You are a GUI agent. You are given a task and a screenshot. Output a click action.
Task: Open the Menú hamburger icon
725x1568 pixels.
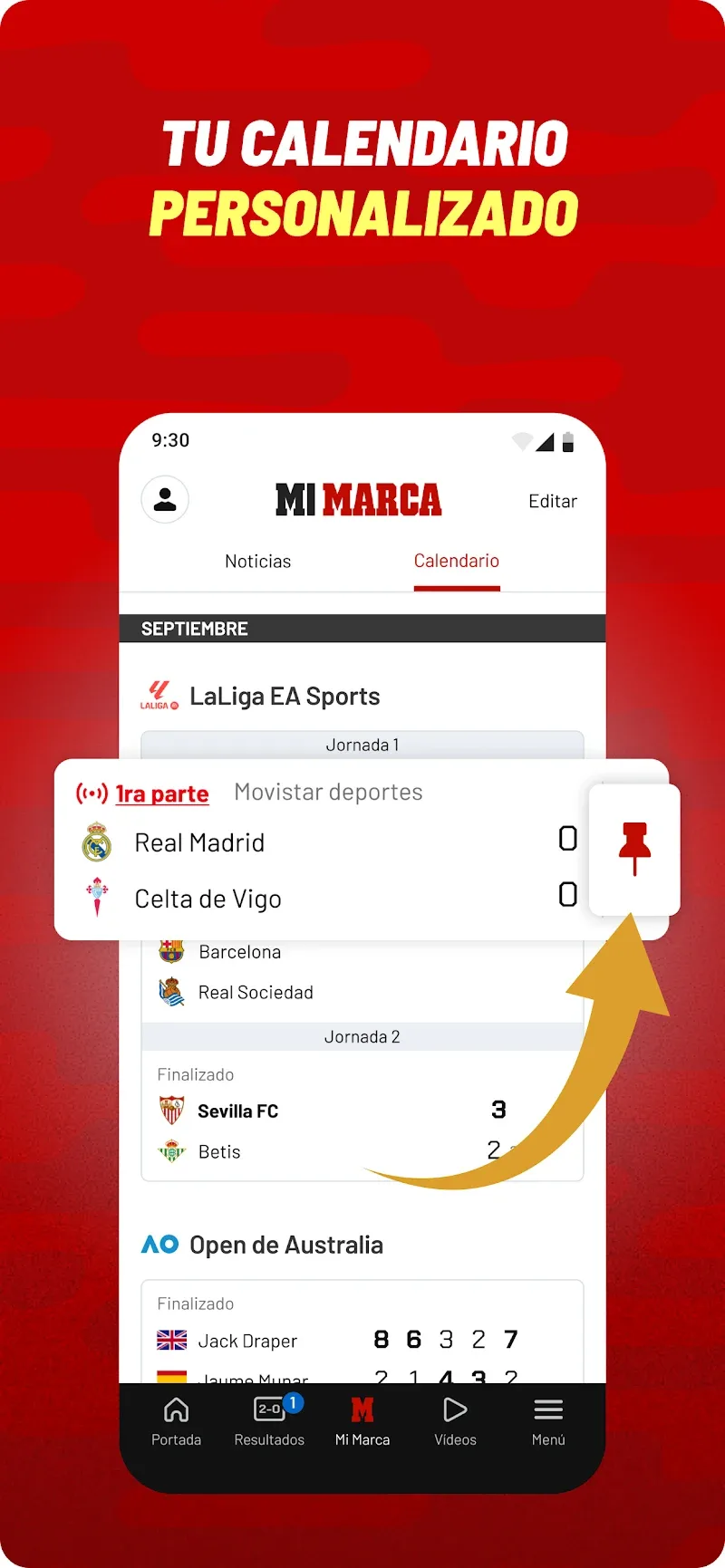click(547, 1410)
